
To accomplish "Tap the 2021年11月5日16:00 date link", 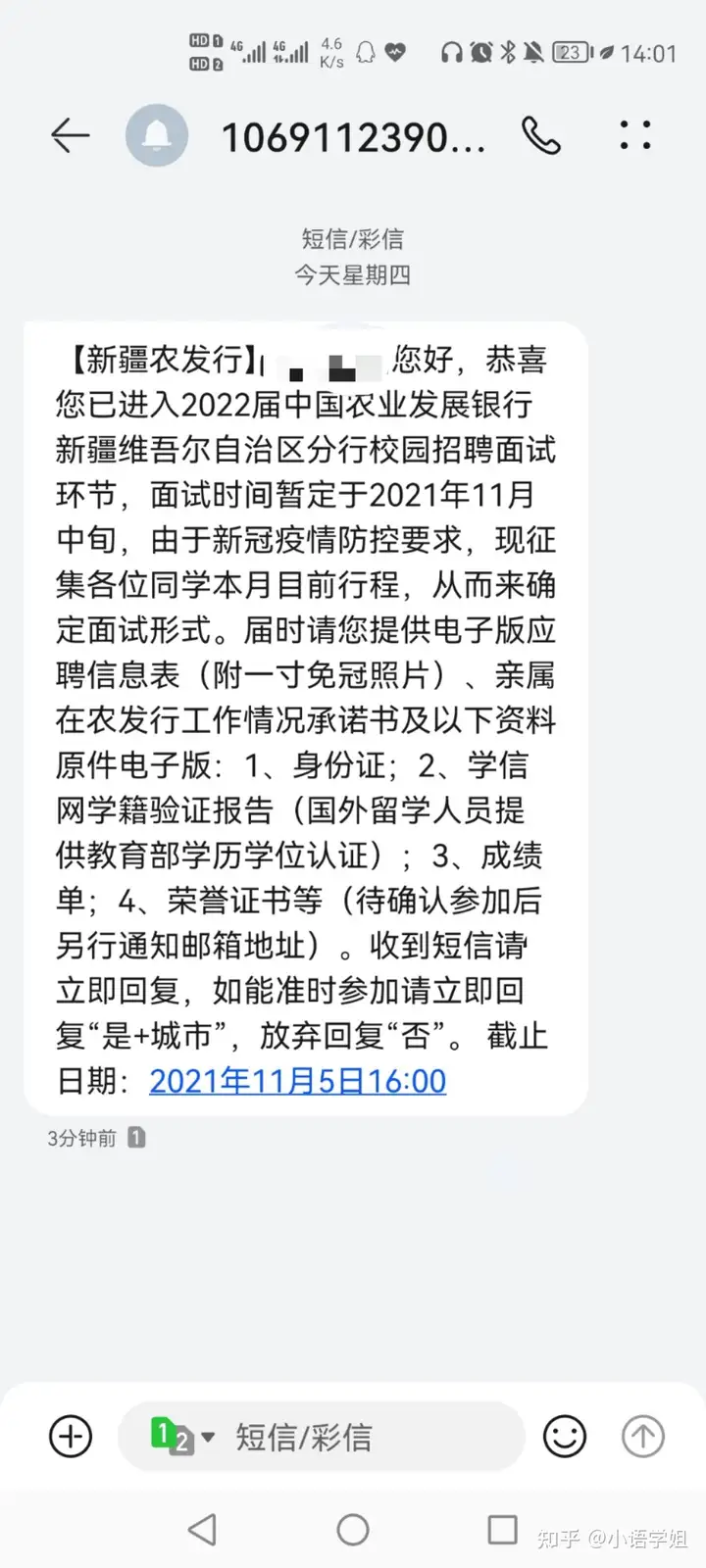I will [298, 1081].
